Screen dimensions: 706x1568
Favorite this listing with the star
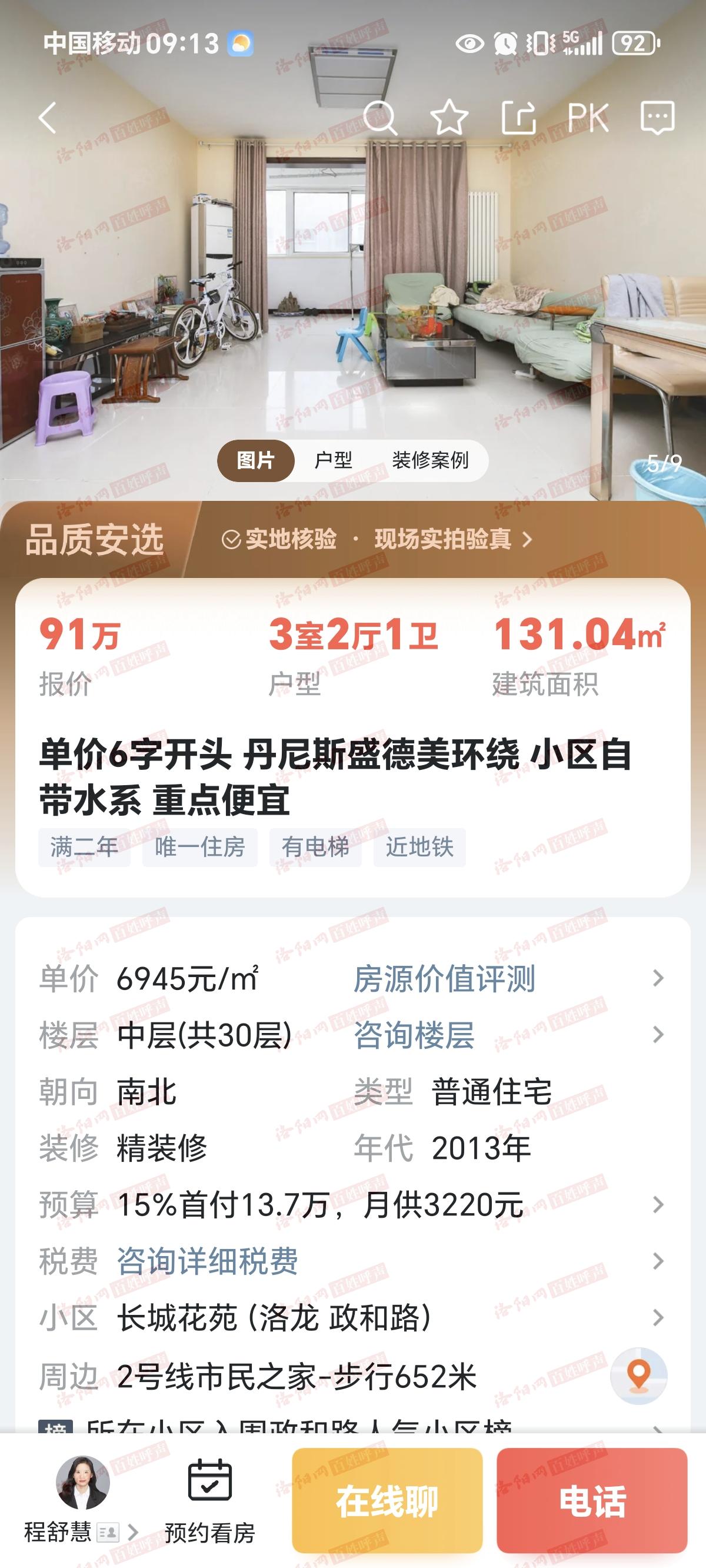click(x=449, y=118)
